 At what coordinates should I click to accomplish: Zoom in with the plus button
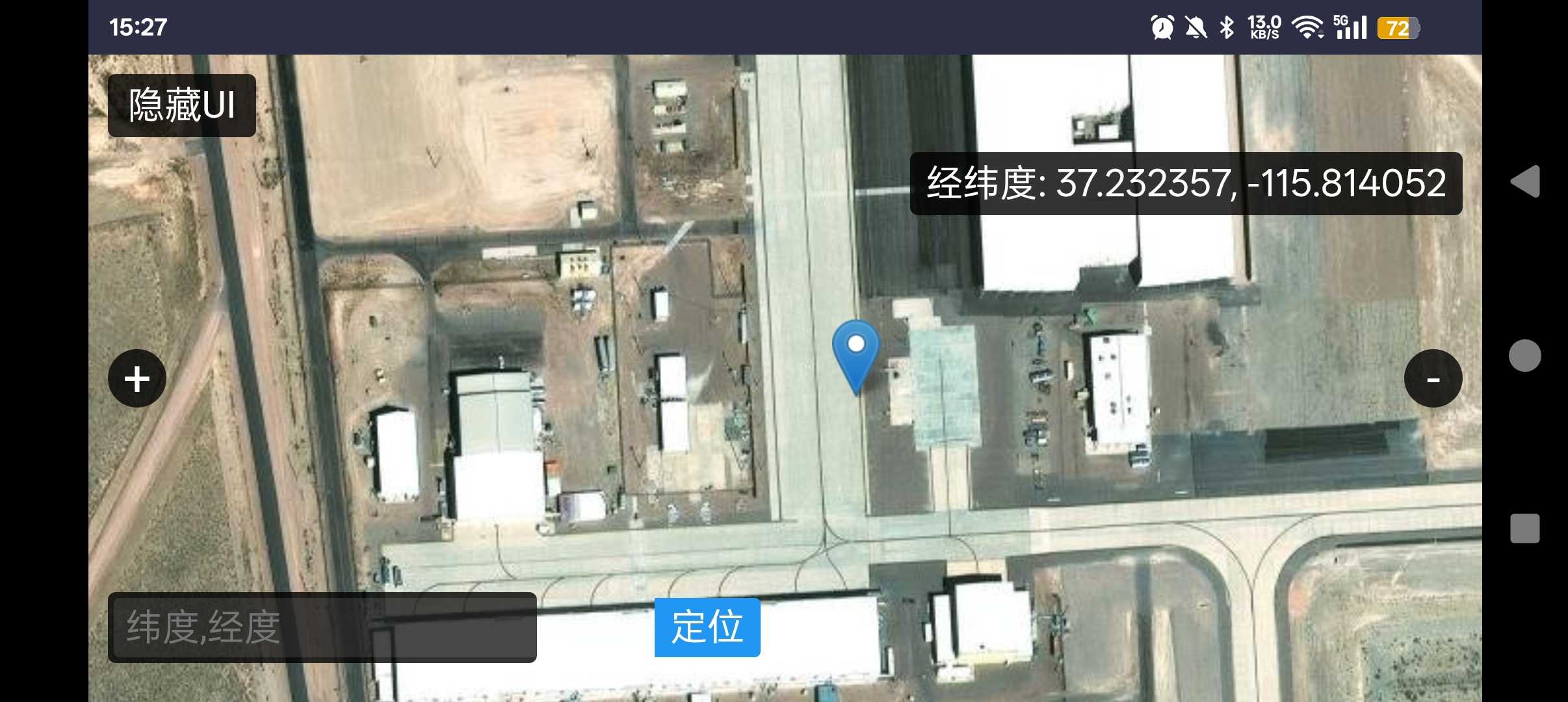[137, 378]
